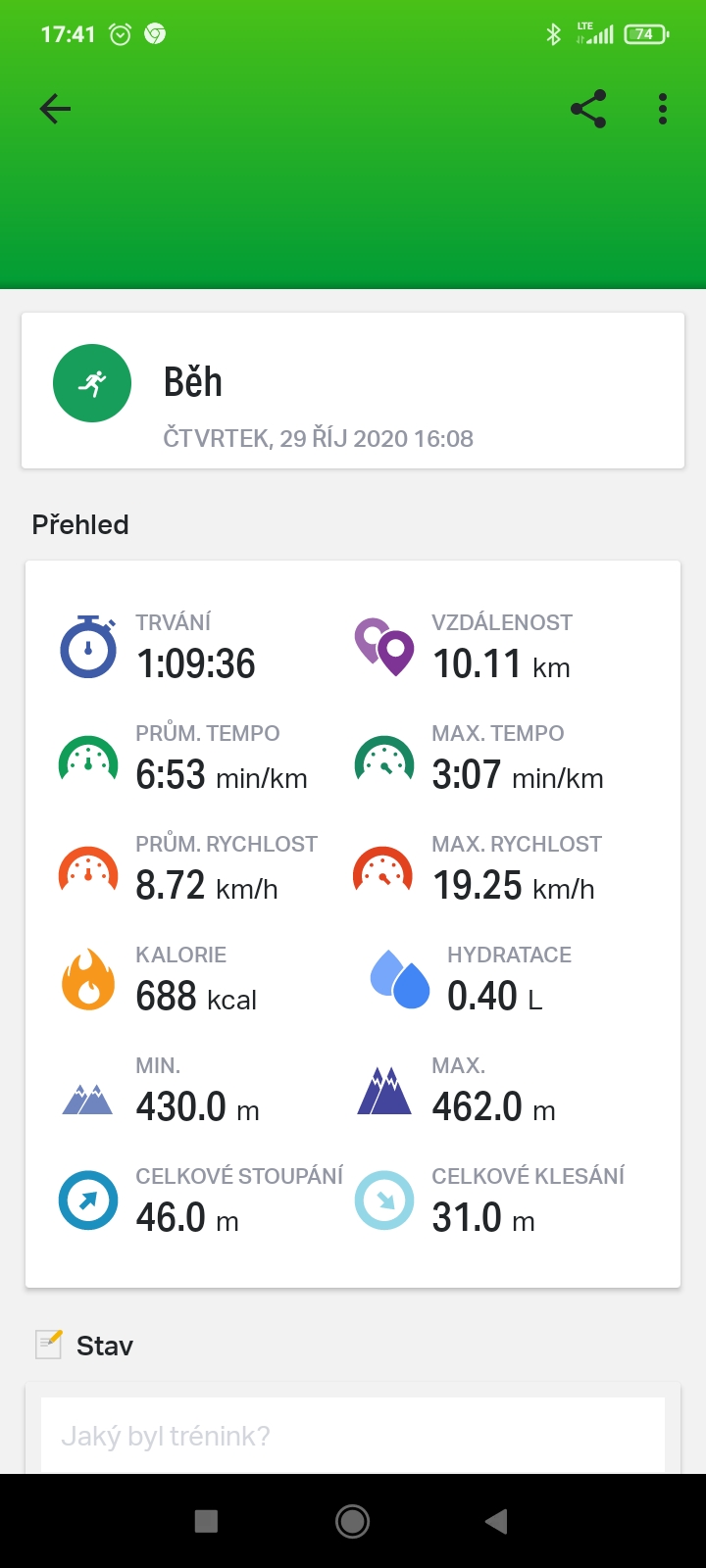Open recent apps from navigation bar

(206, 1521)
